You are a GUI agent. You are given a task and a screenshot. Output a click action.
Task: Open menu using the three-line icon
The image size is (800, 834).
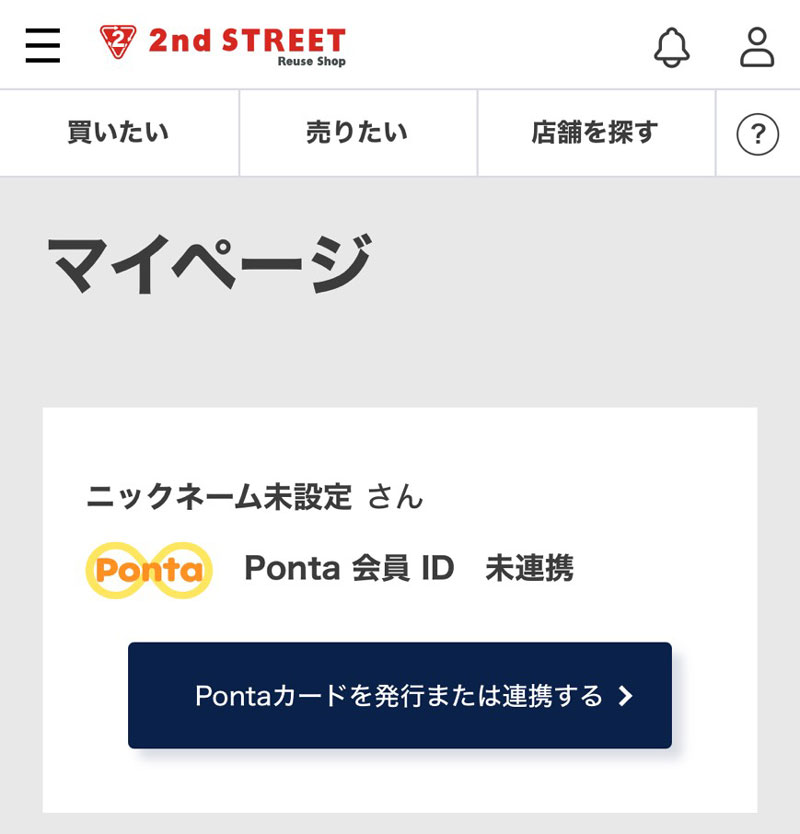[x=41, y=44]
